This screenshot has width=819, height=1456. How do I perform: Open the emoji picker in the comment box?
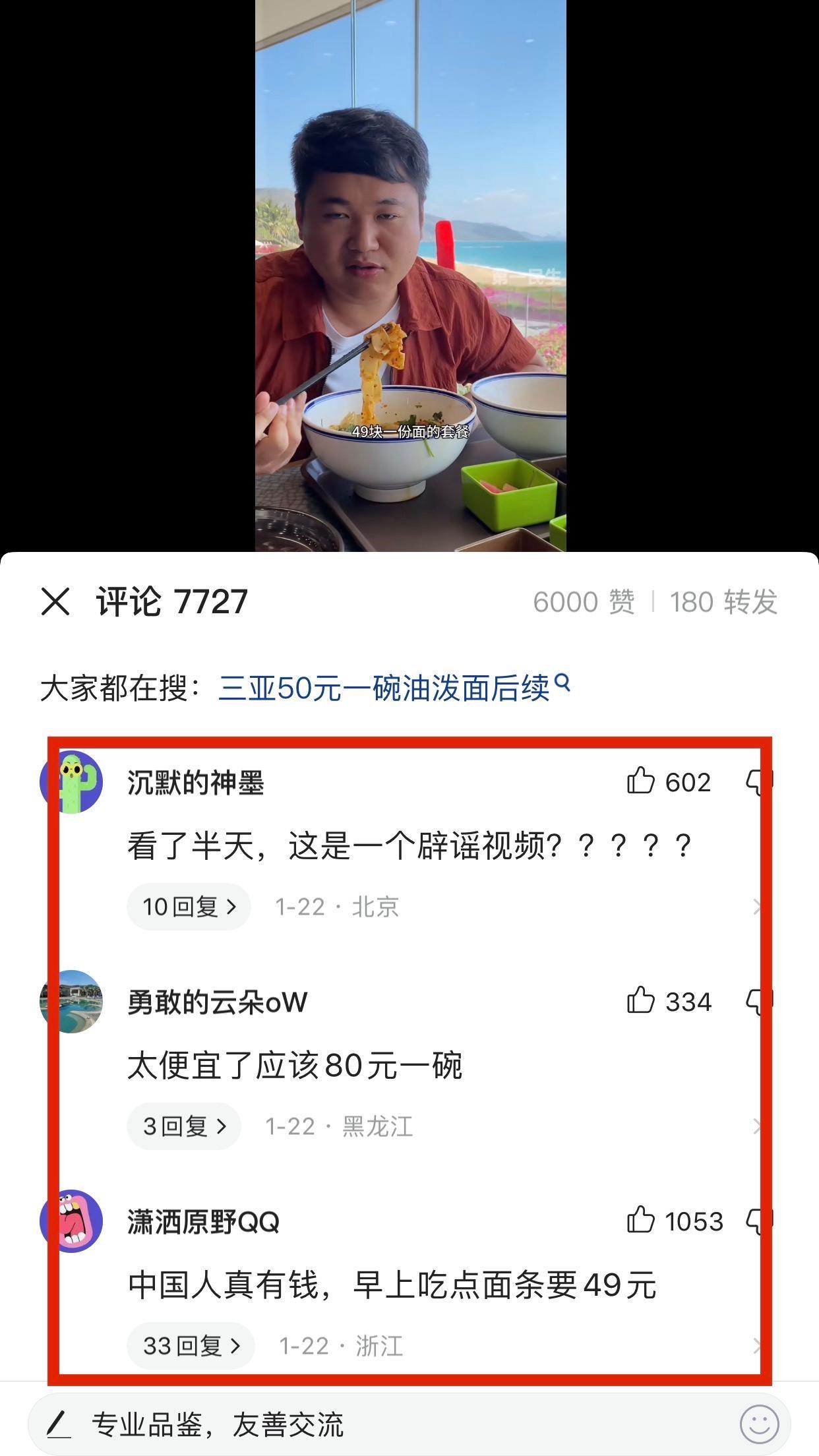[759, 1424]
